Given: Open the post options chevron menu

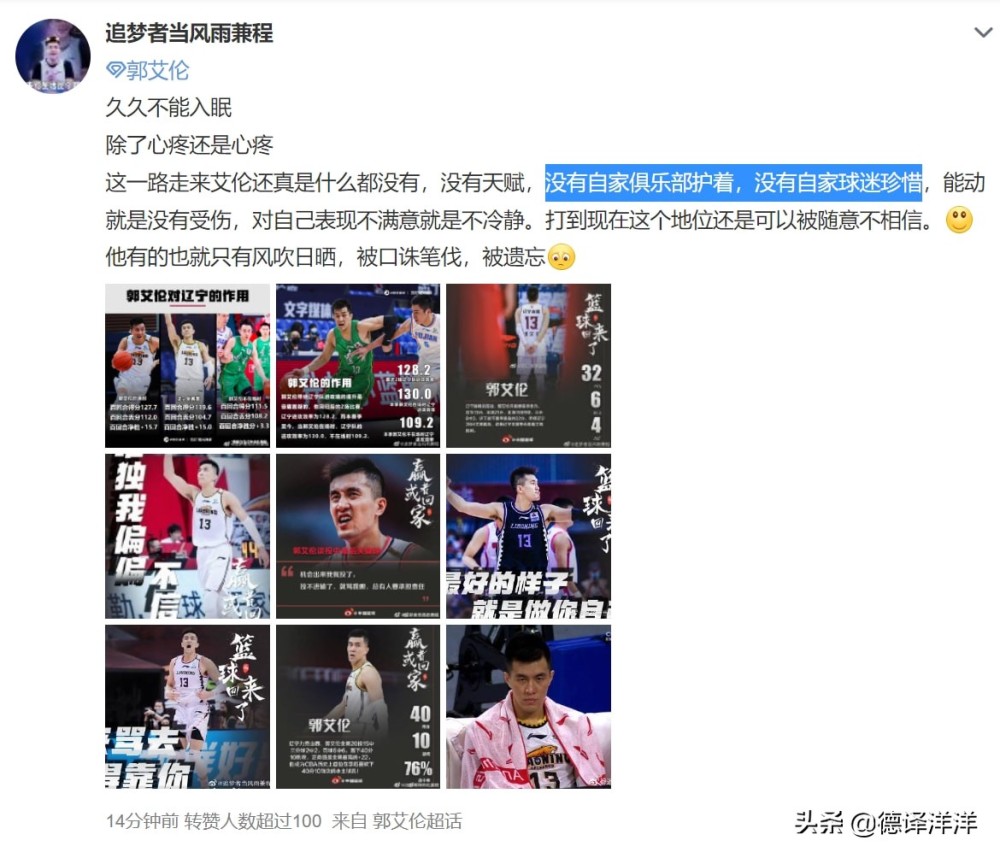Looking at the screenshot, I should [x=982, y=33].
